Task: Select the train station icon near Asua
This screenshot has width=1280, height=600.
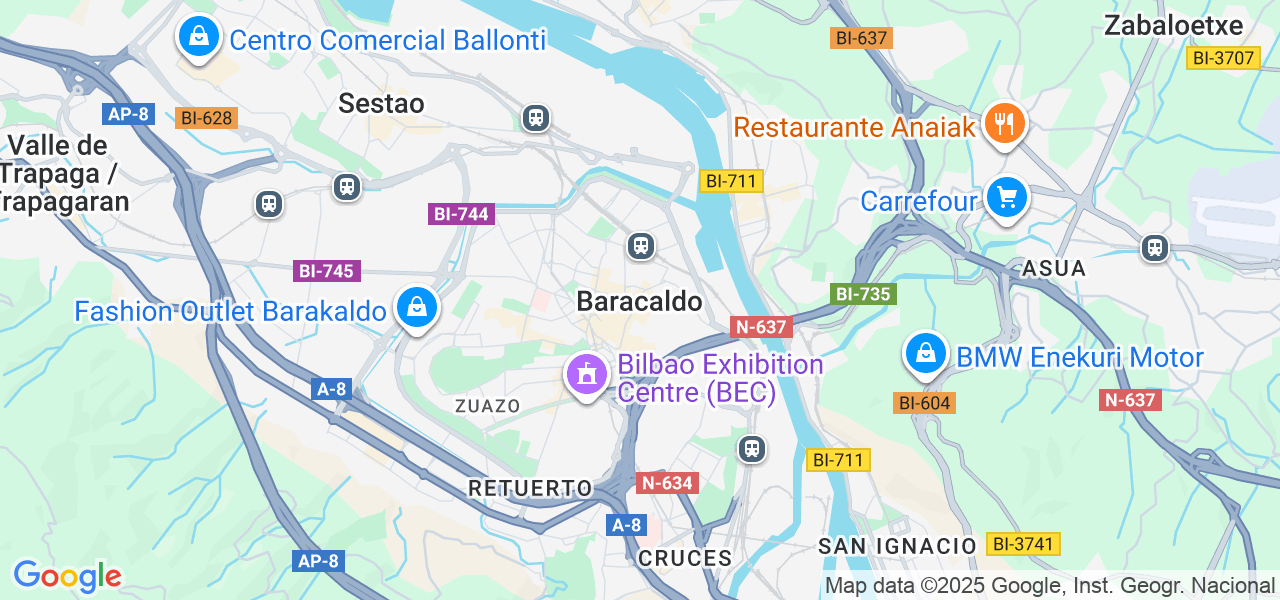Action: (1155, 247)
